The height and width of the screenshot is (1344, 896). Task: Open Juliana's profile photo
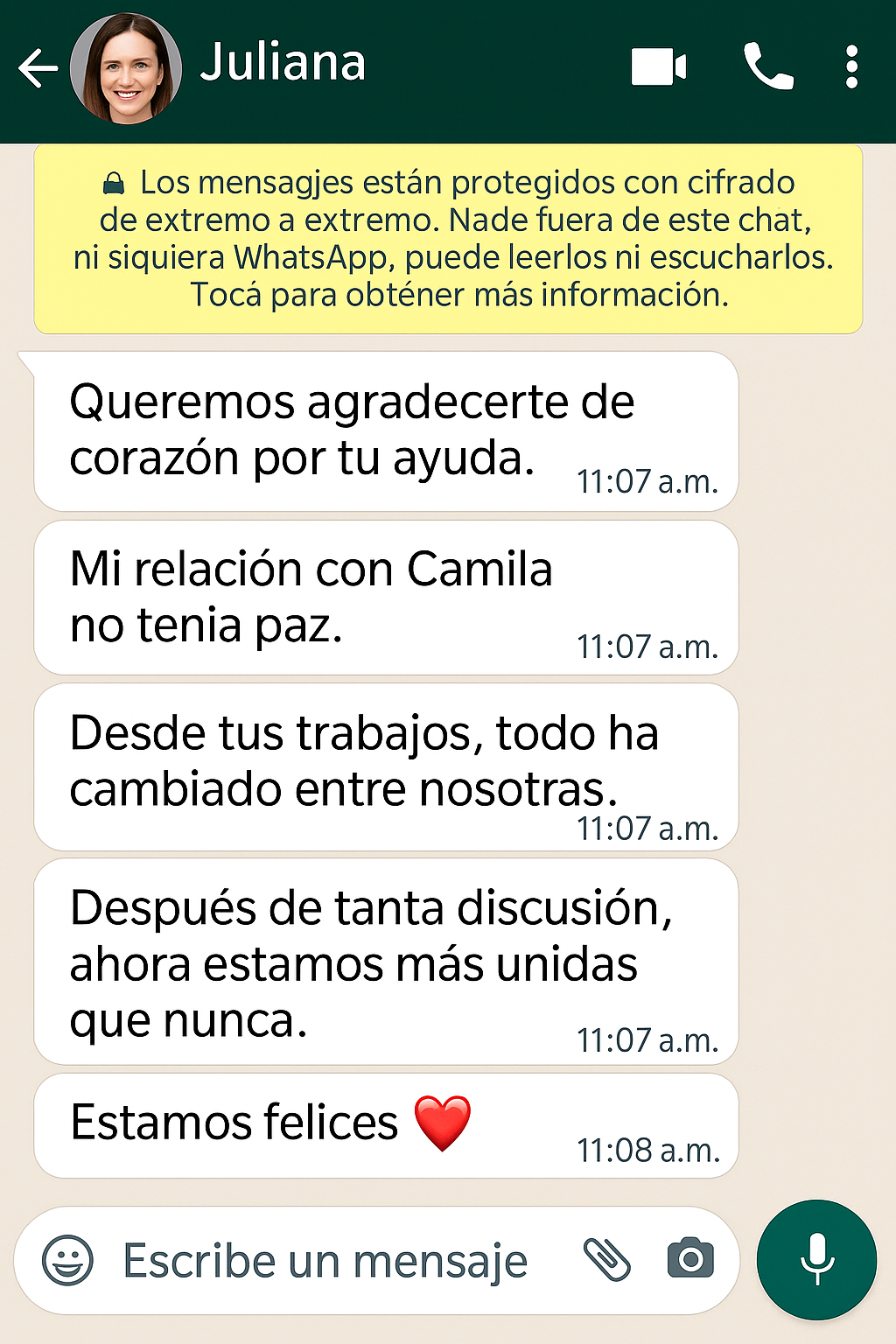(126, 68)
